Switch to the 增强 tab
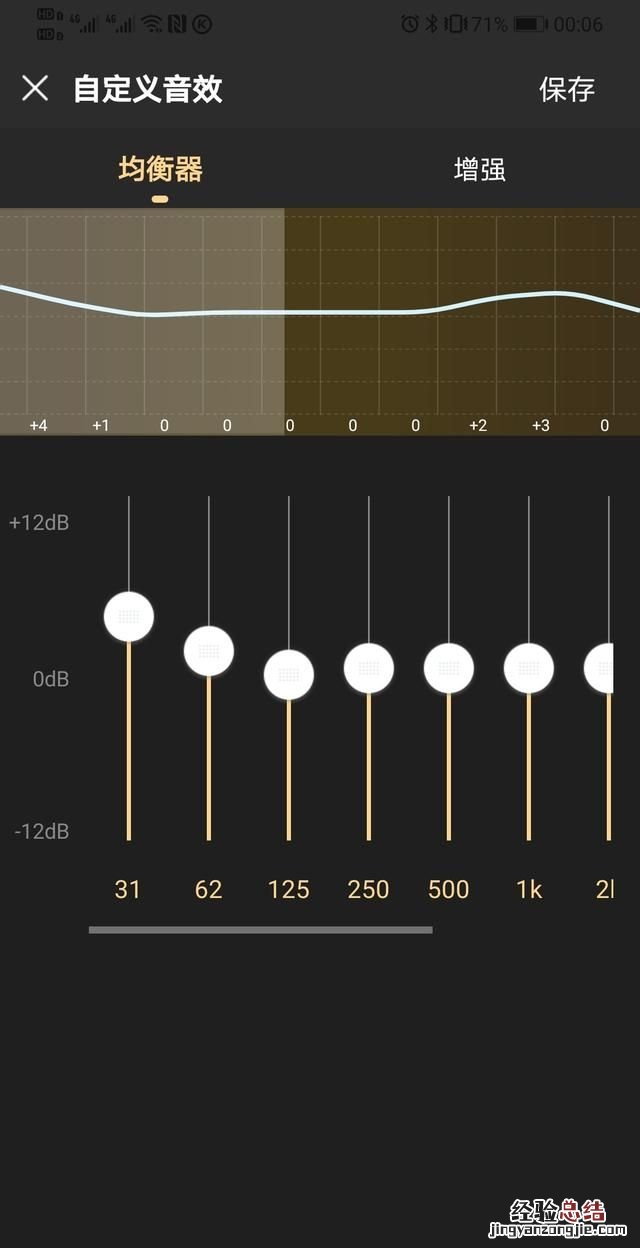 tap(480, 169)
